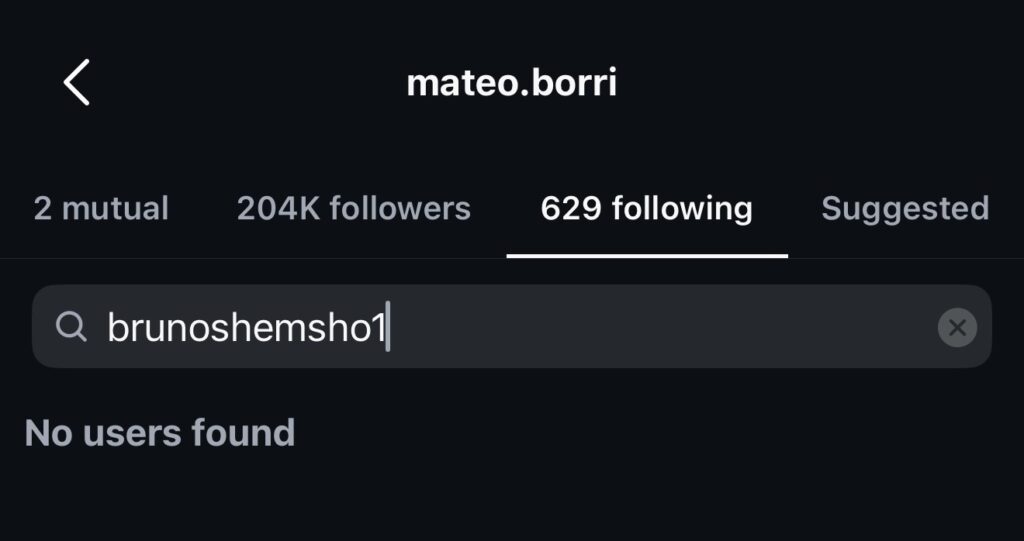Viewport: 1024px width, 541px height.
Task: Go back from mateo.borri's list
Action: [77, 82]
